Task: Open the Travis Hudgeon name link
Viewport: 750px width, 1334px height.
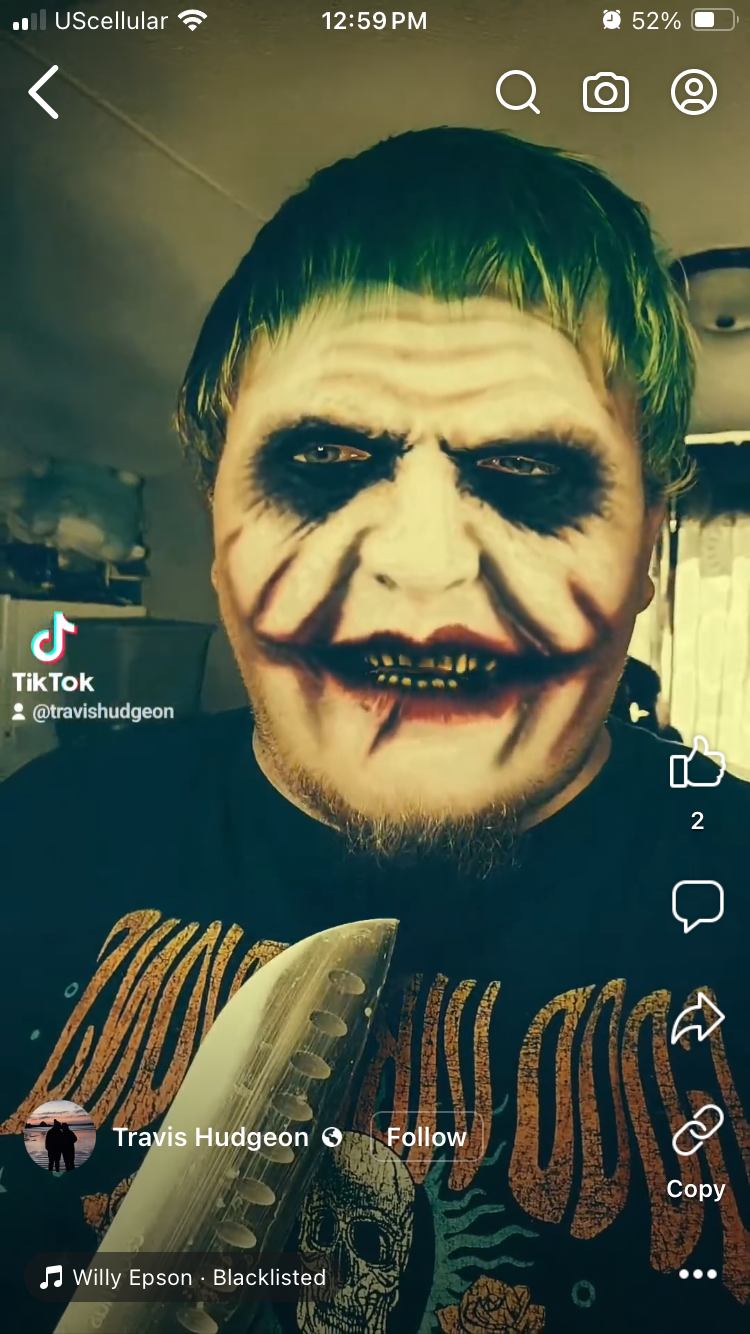Action: point(211,1137)
